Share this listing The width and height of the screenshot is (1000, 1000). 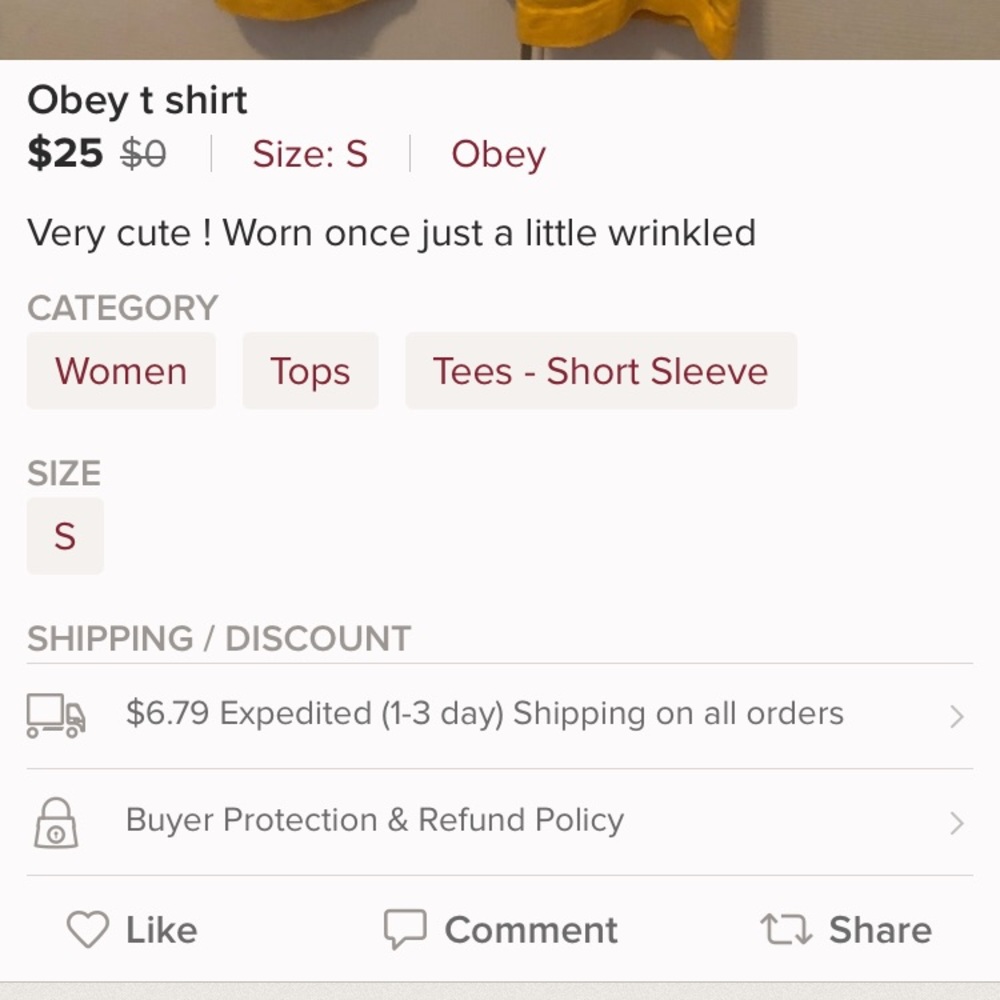(x=846, y=930)
